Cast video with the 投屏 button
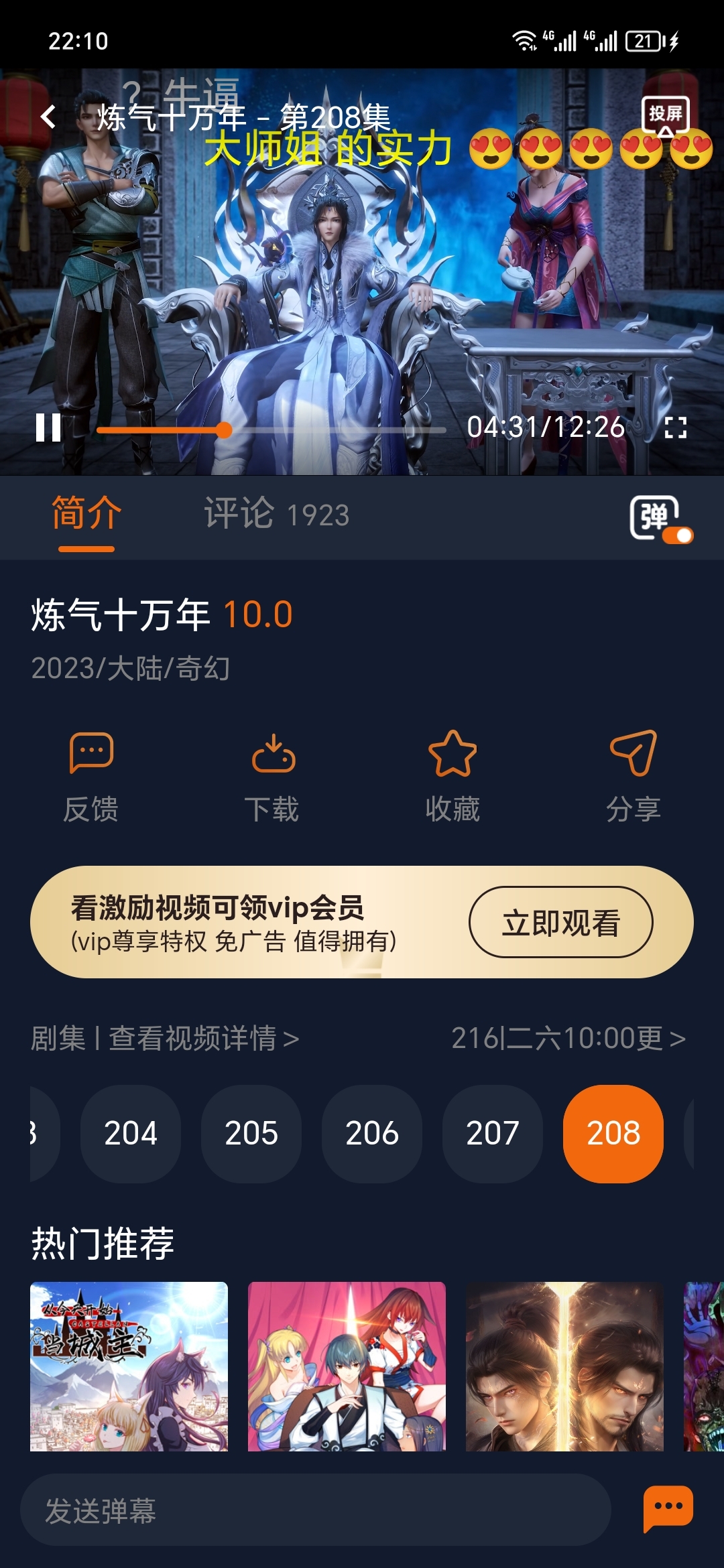724x1568 pixels. point(665,115)
